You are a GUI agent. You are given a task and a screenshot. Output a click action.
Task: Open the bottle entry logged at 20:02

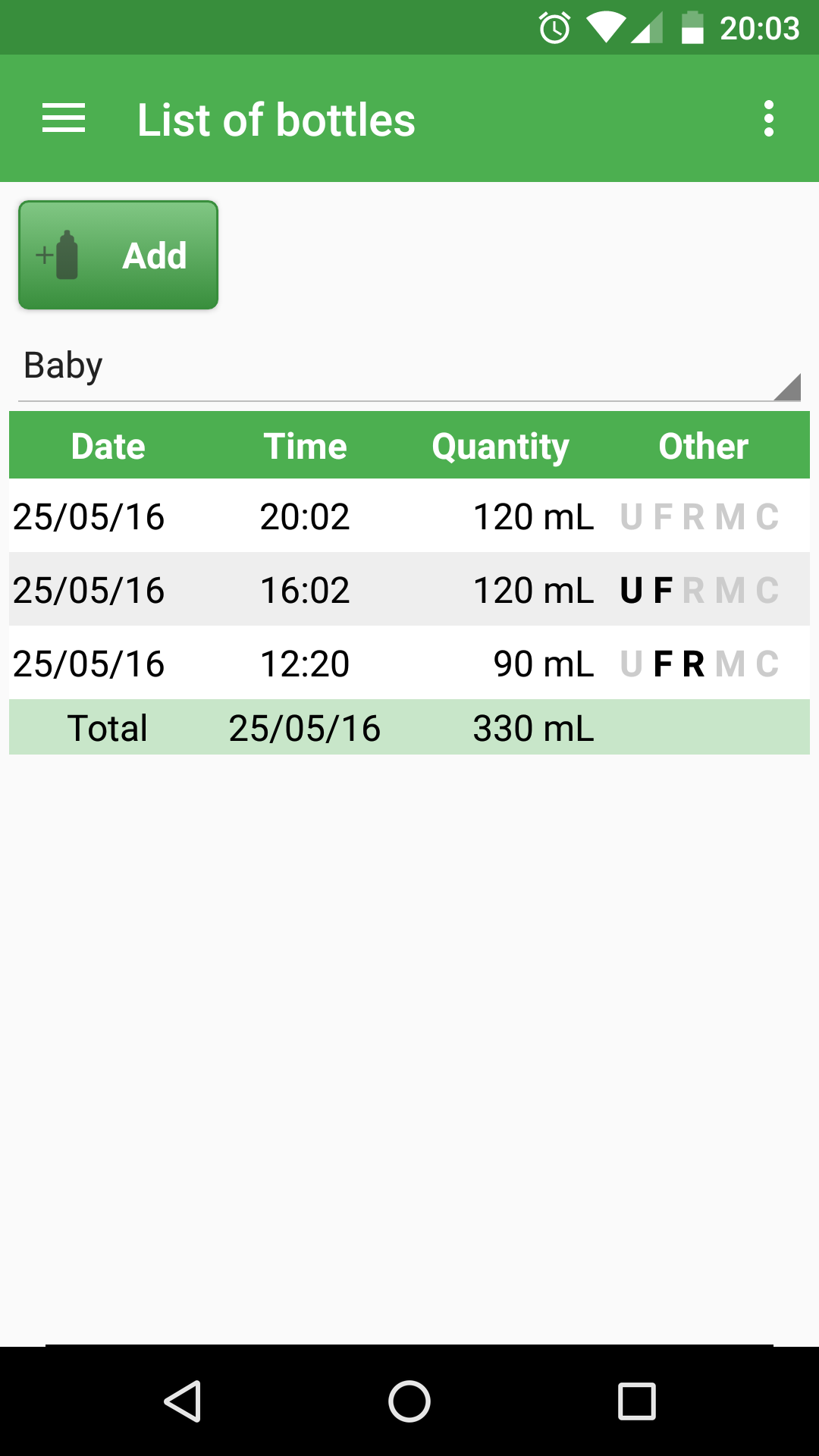click(409, 516)
